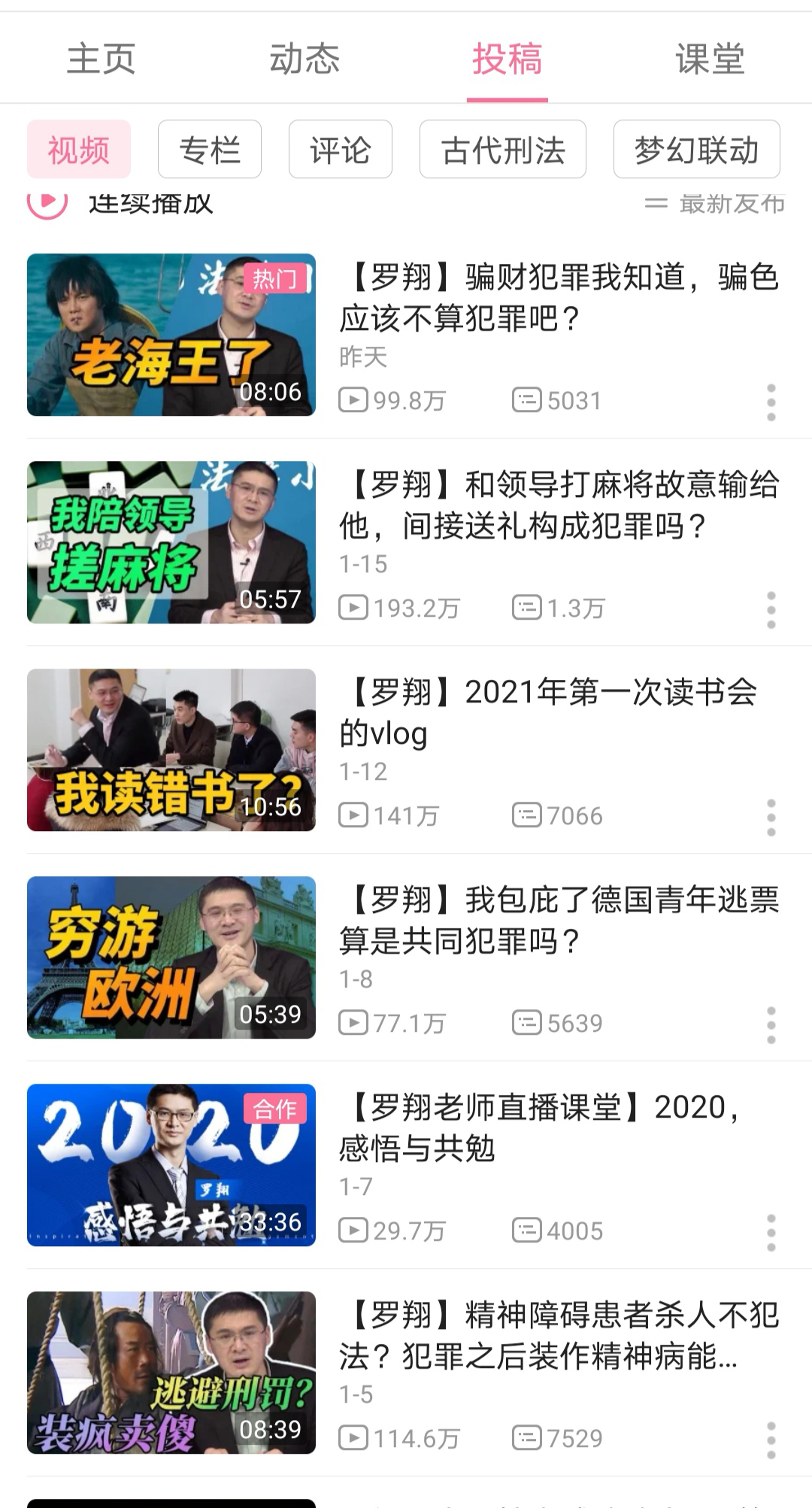
Task: Switch to the 课堂 tab
Action: coord(710,60)
